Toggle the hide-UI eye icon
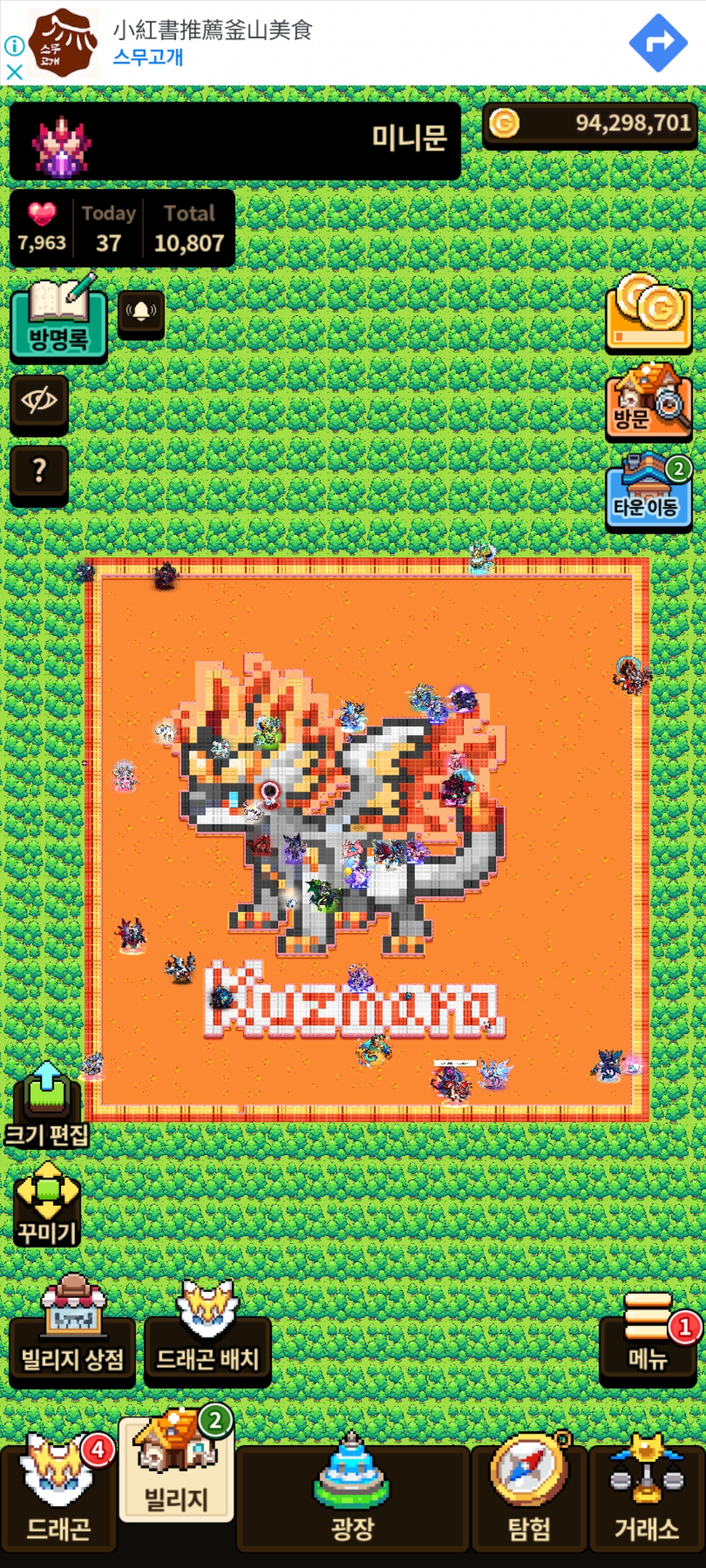706x1568 pixels. (39, 402)
